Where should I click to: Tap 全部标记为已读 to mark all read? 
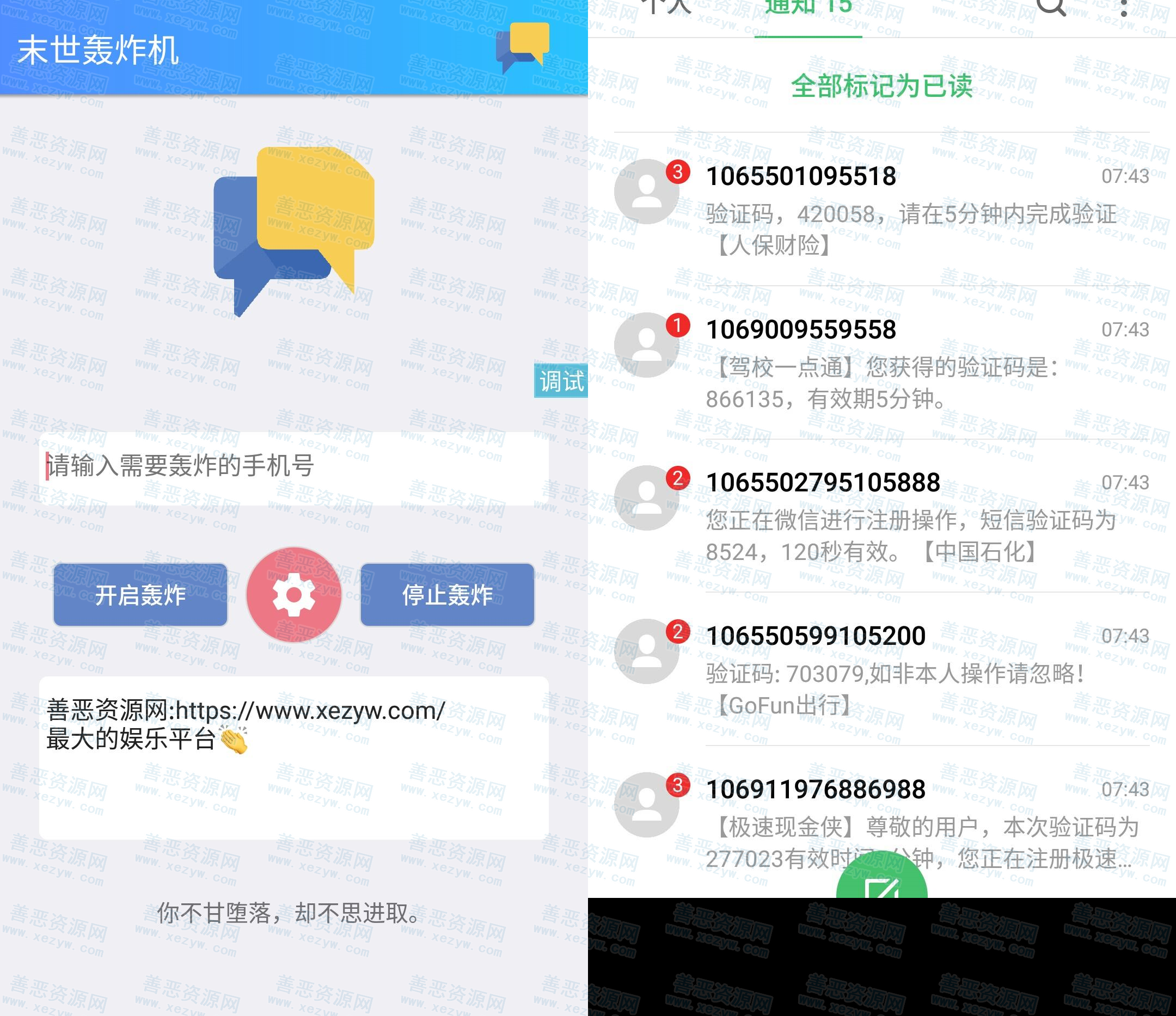pyautogui.click(x=881, y=86)
